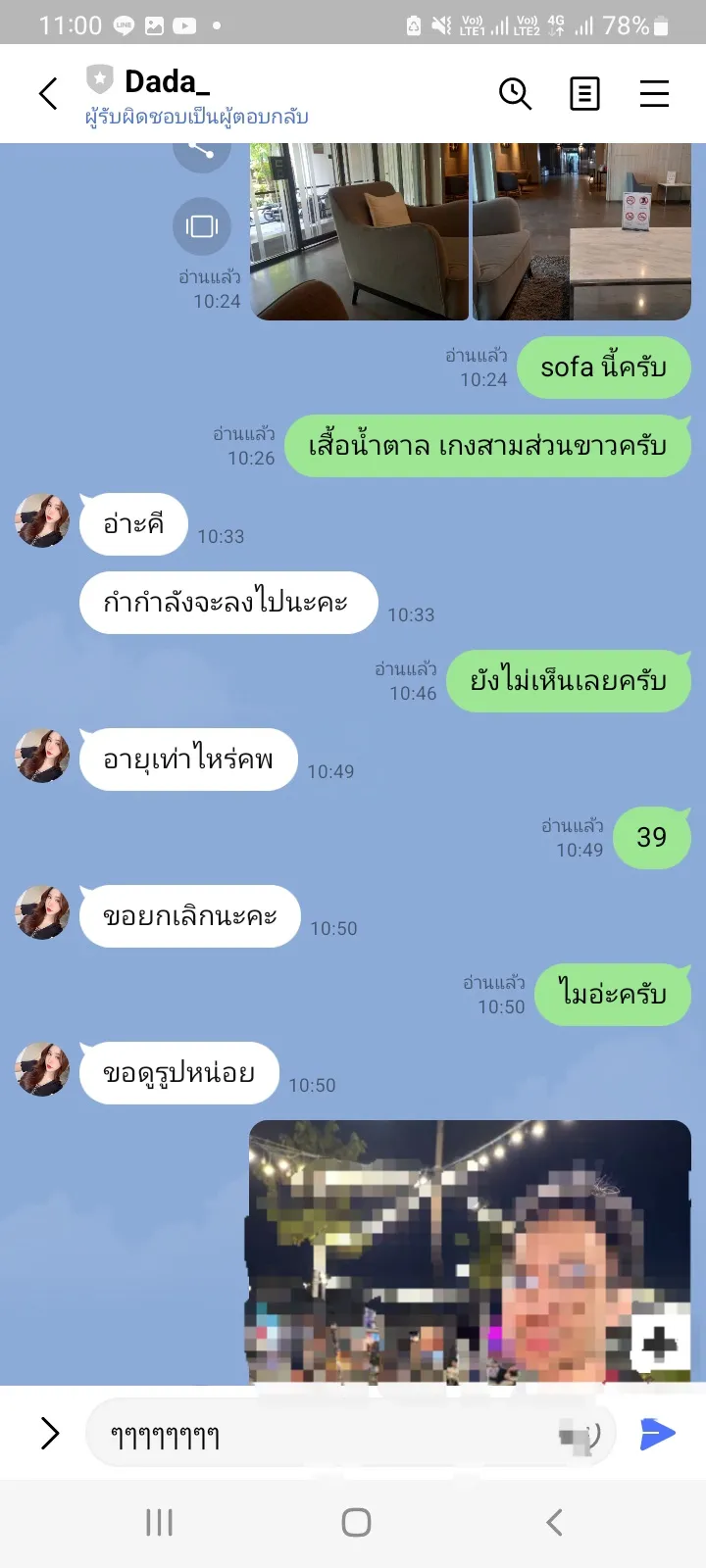Open the recent apps view
This screenshot has height=1568, width=706.
click(x=159, y=1522)
